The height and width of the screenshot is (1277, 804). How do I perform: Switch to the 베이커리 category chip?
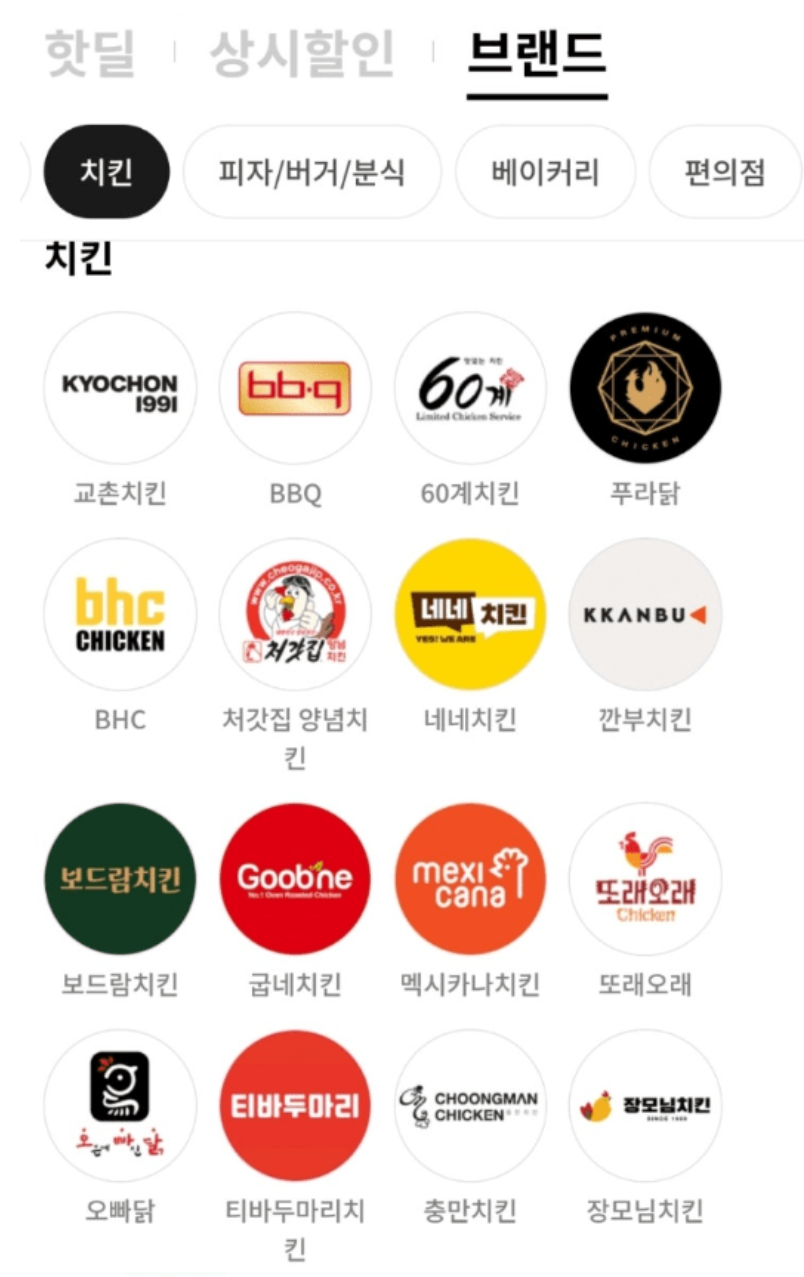tap(545, 172)
